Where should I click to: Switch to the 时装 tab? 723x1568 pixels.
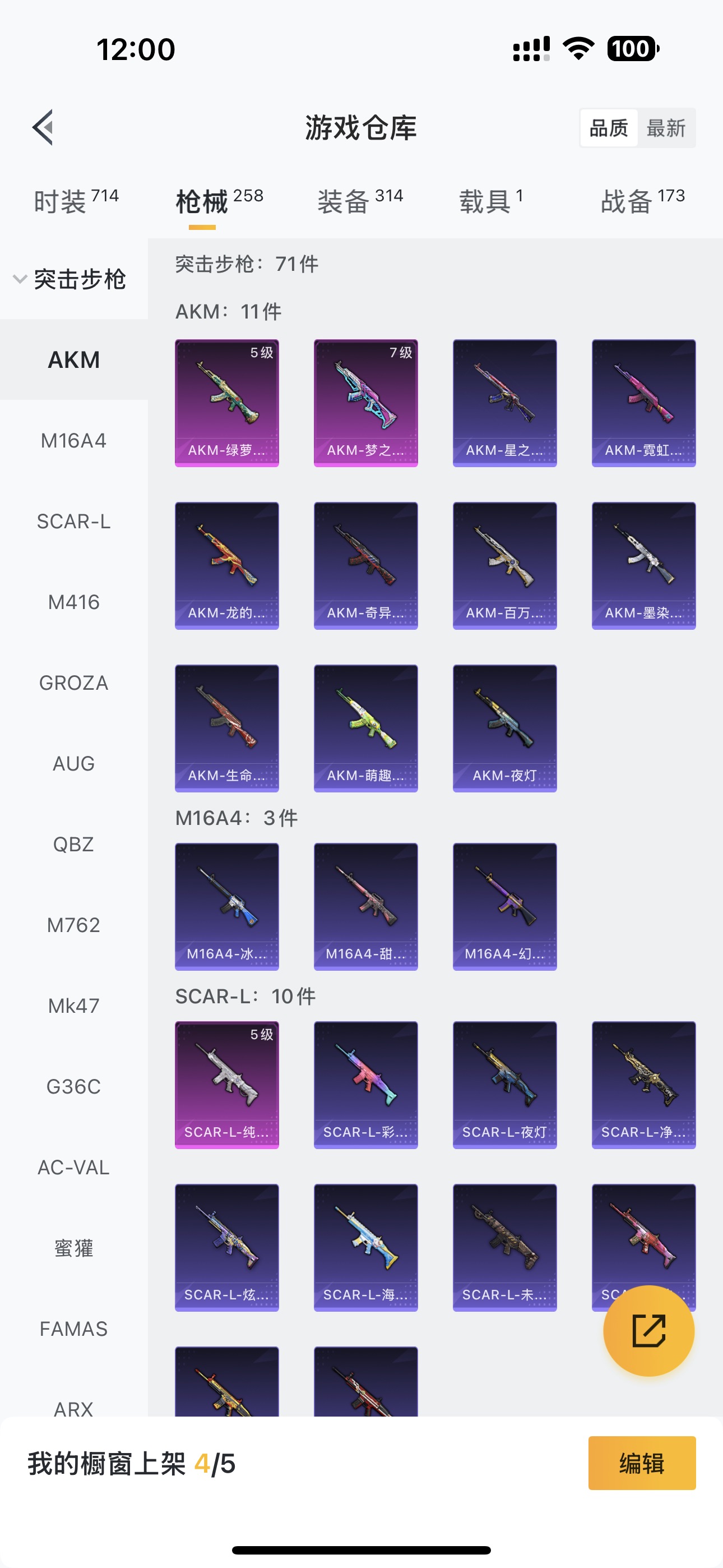coord(76,201)
